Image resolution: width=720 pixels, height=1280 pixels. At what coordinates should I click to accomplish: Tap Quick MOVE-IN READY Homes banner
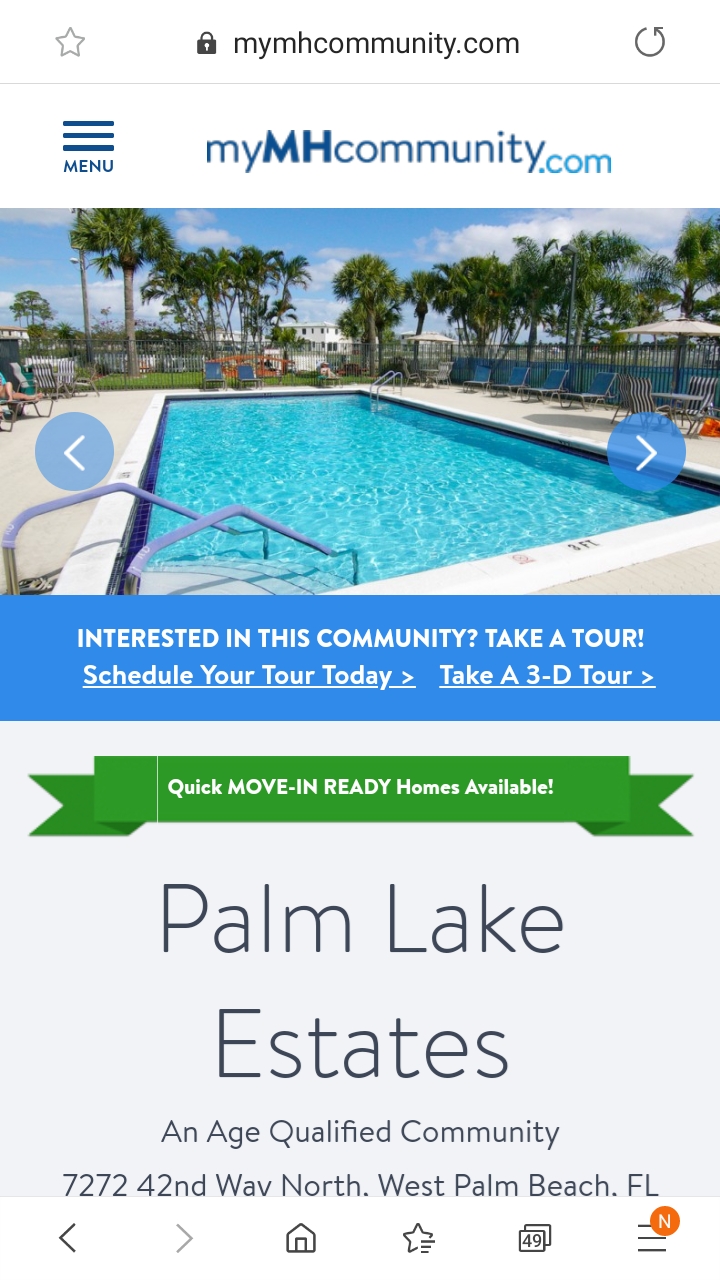360,787
